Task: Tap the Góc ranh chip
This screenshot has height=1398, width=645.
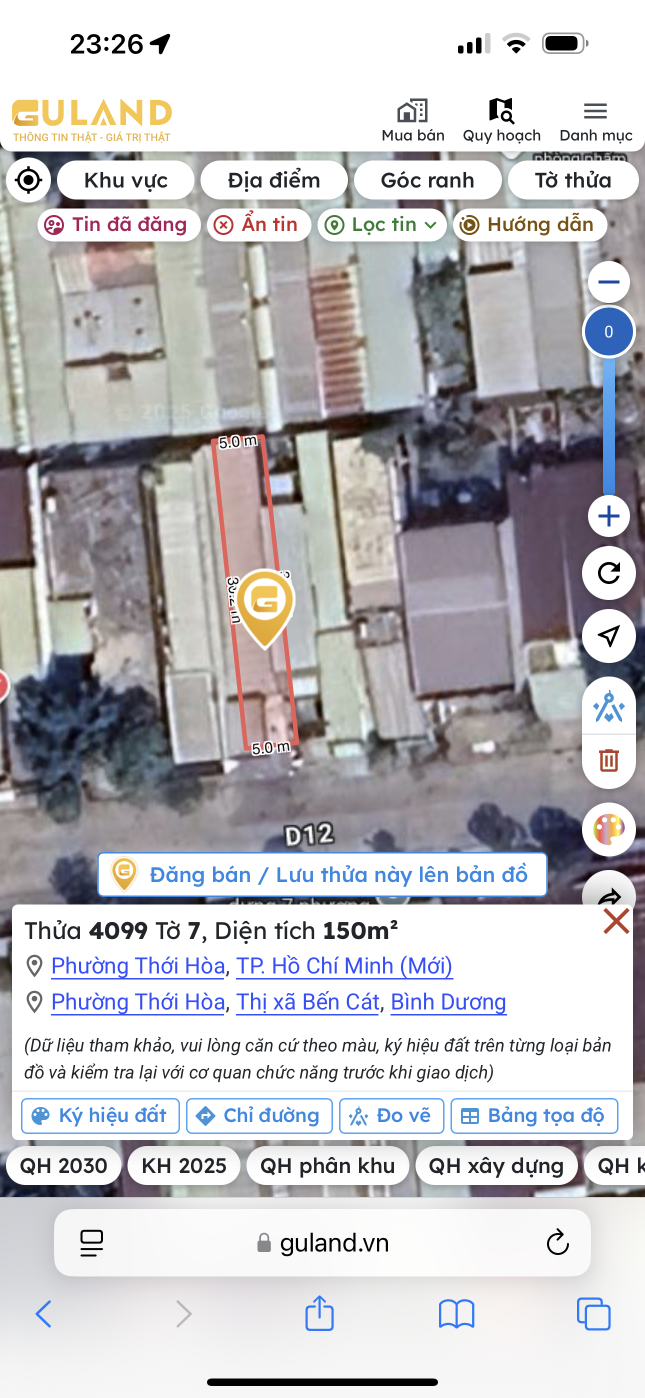Action: [x=427, y=181]
